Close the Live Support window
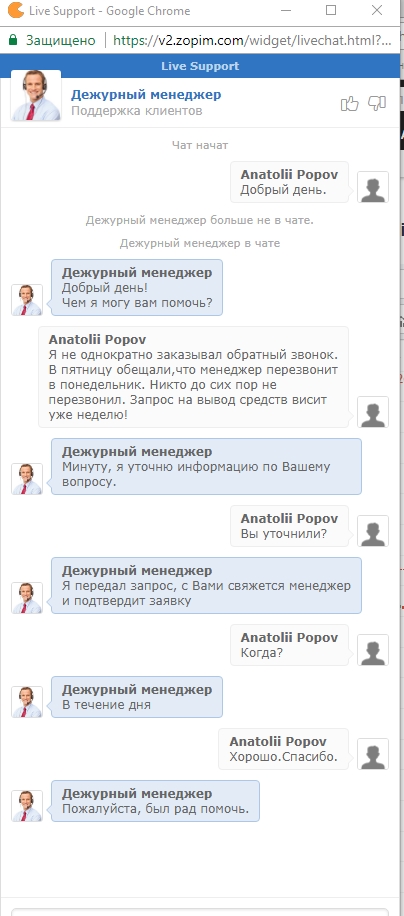This screenshot has width=404, height=916. coord(377,11)
